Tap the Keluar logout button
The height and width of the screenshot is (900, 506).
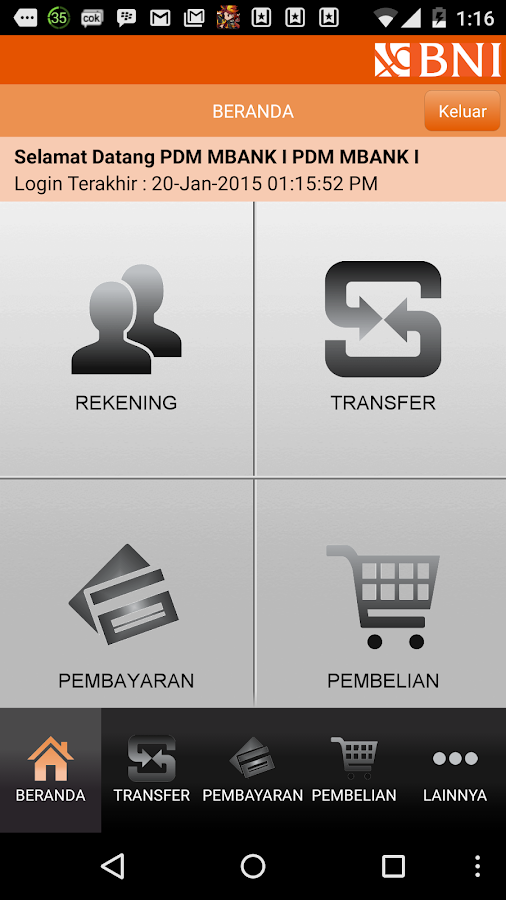pos(462,111)
